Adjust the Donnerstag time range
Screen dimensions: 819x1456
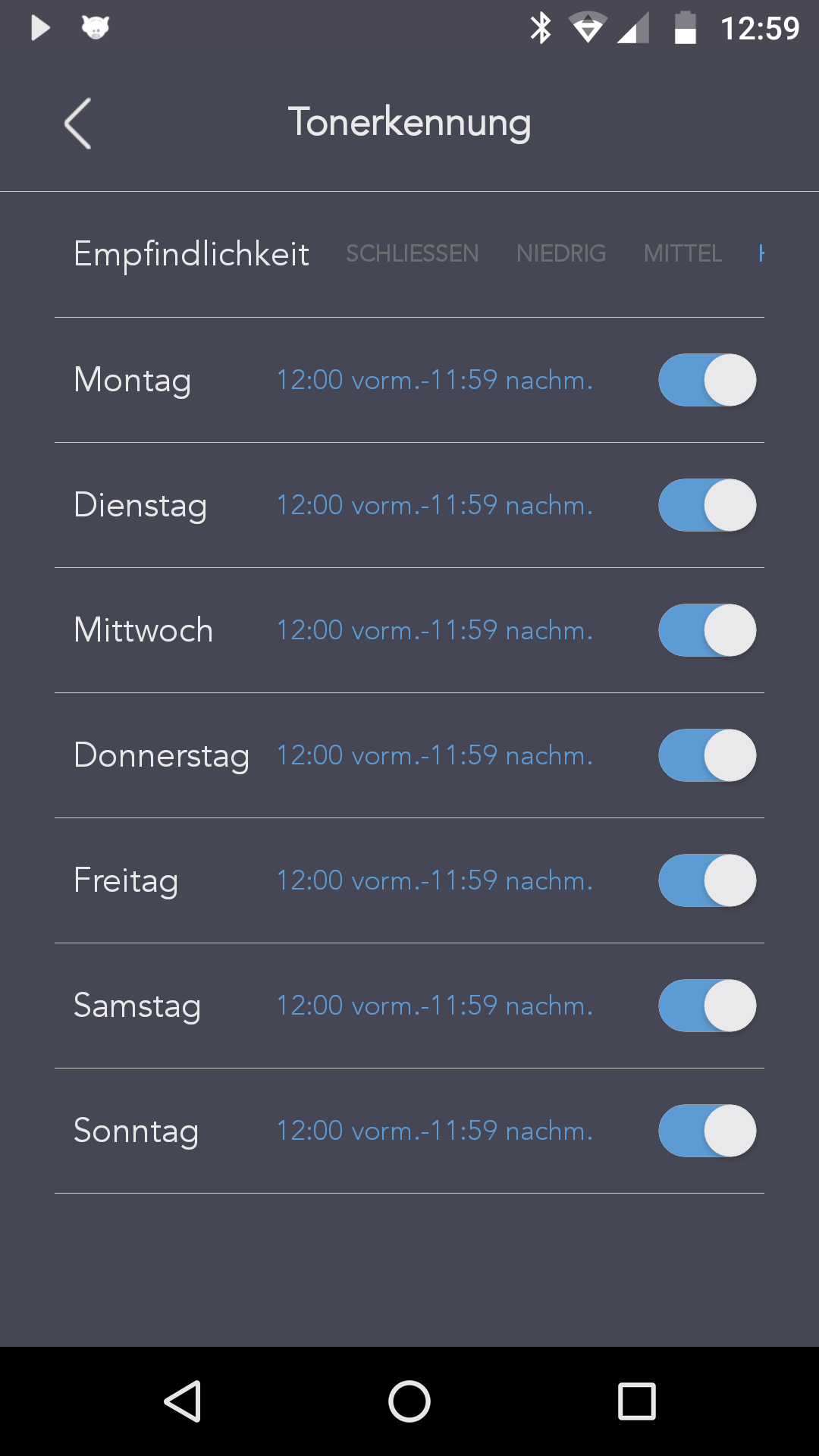point(435,755)
